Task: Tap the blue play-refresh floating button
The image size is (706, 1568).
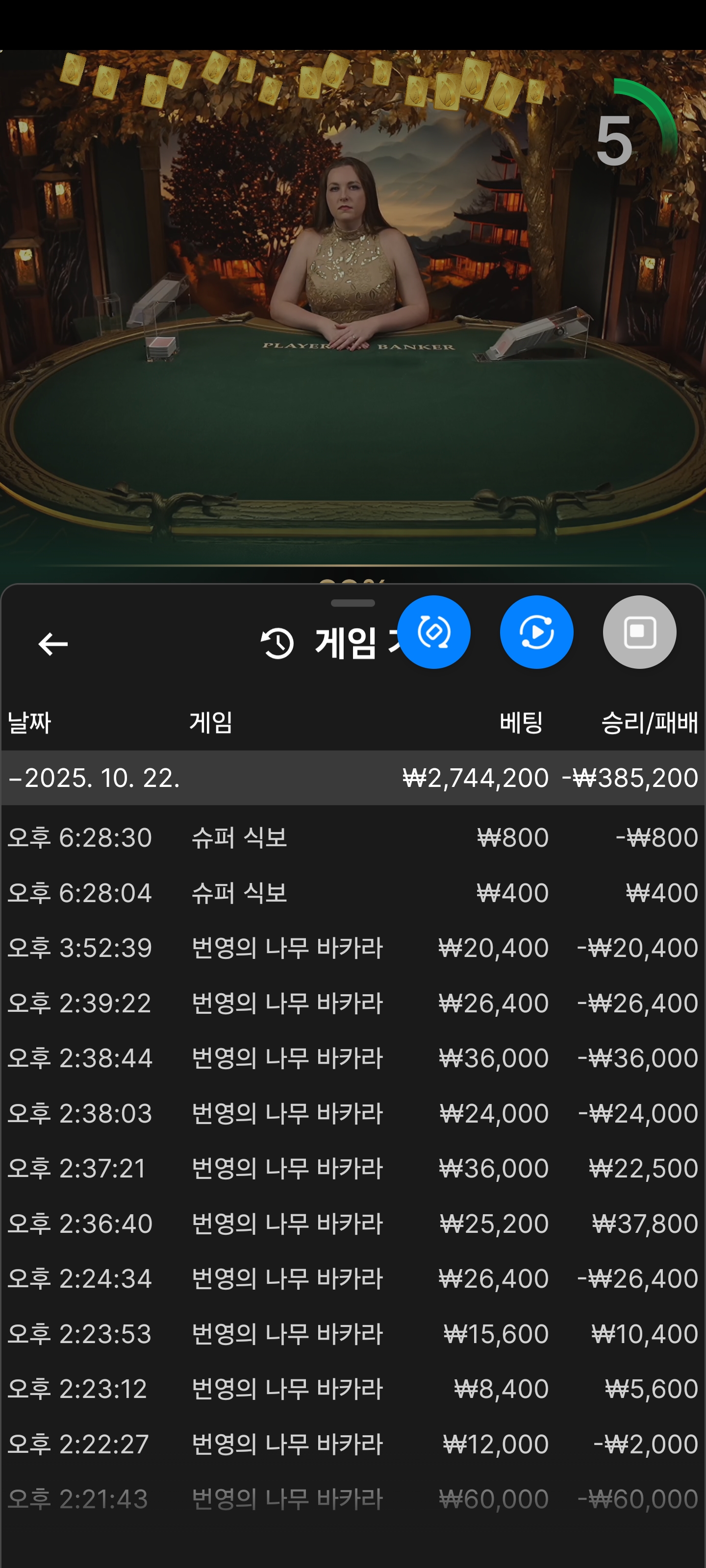Action: (537, 633)
